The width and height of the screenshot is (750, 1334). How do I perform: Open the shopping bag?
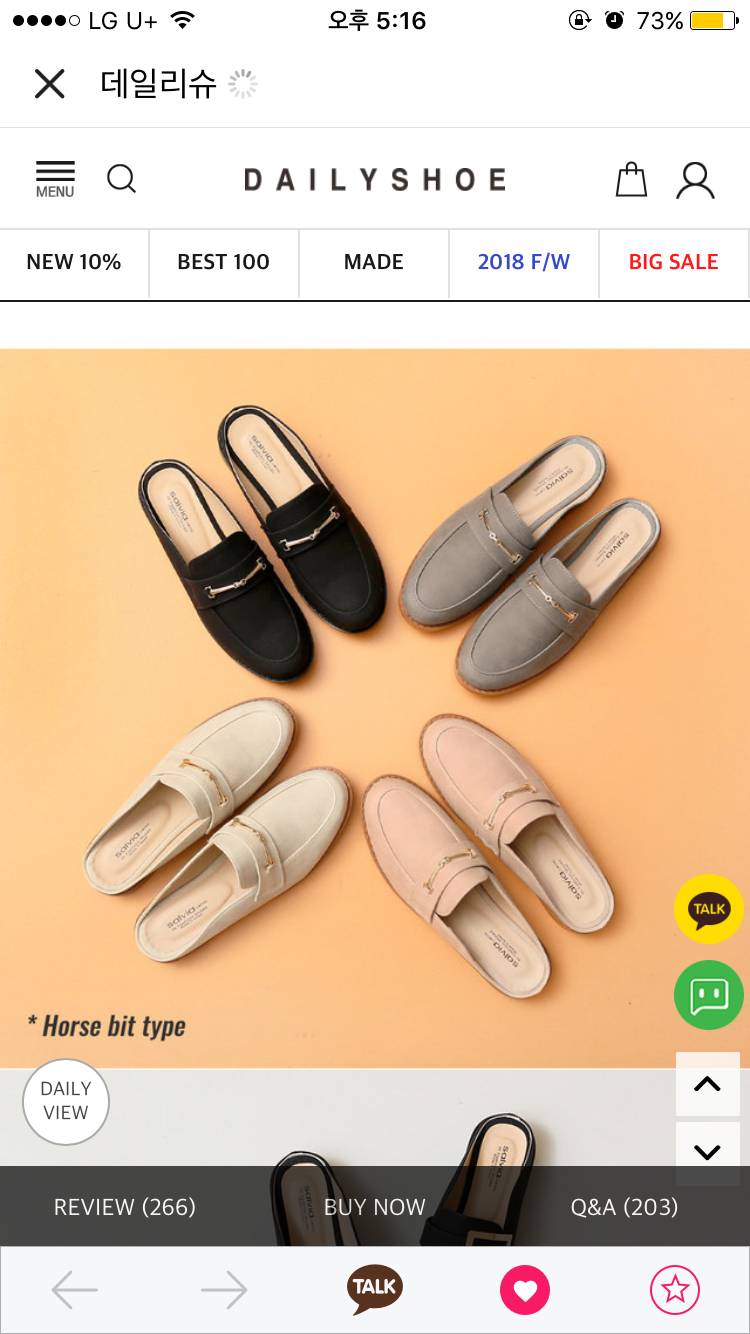(631, 180)
